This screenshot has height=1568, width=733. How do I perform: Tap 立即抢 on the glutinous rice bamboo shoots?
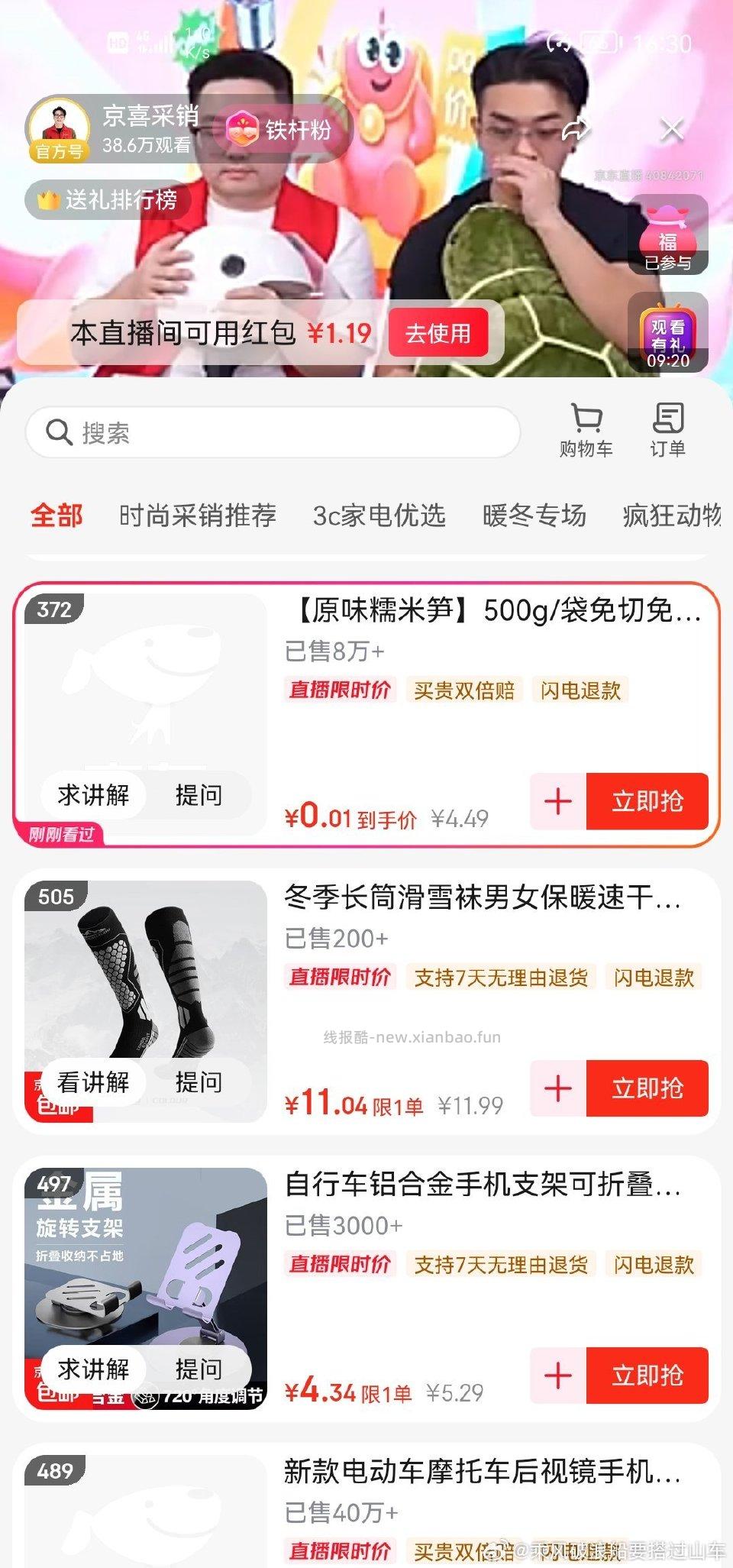647,800
